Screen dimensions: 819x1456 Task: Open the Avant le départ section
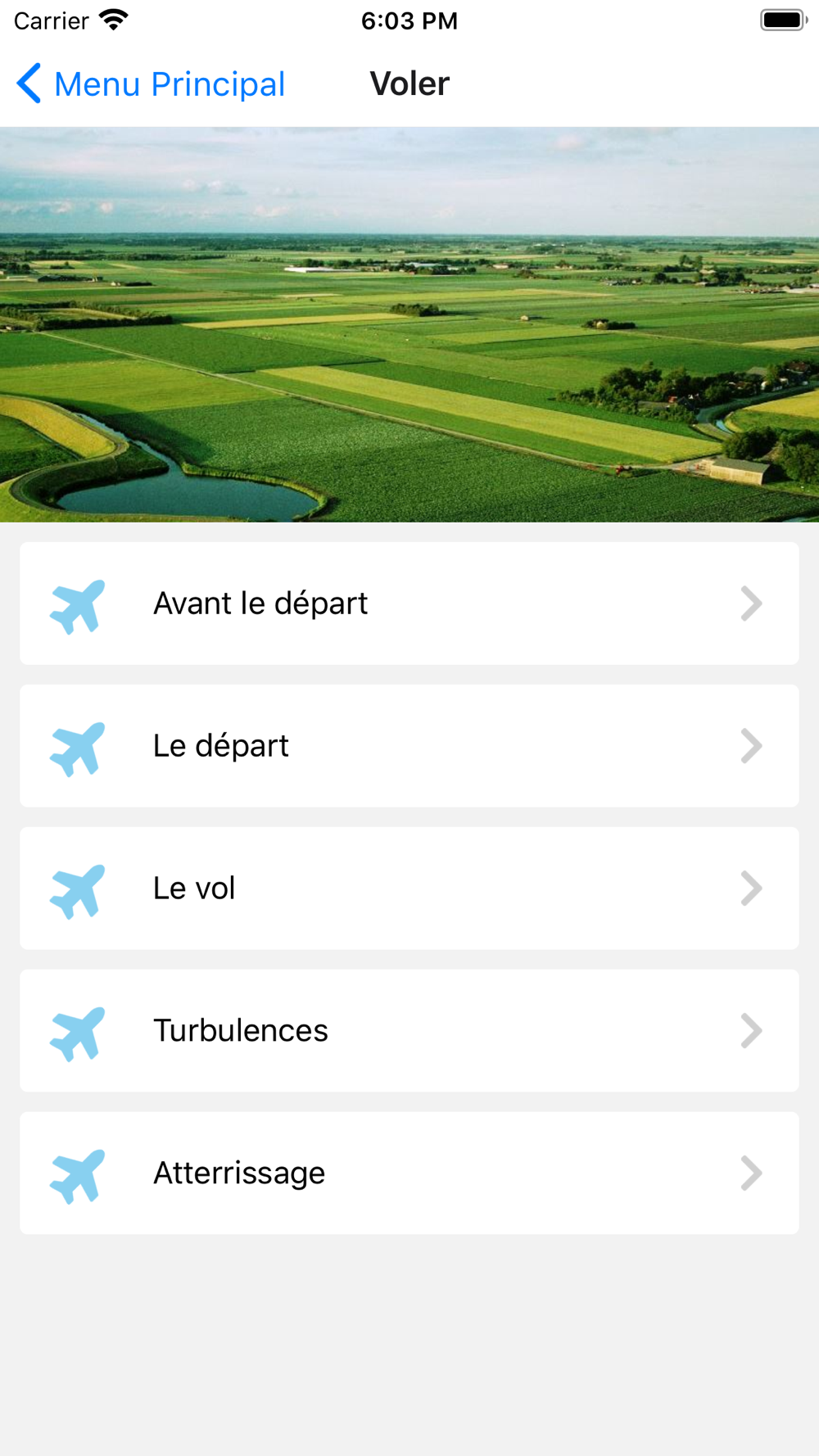tap(409, 604)
